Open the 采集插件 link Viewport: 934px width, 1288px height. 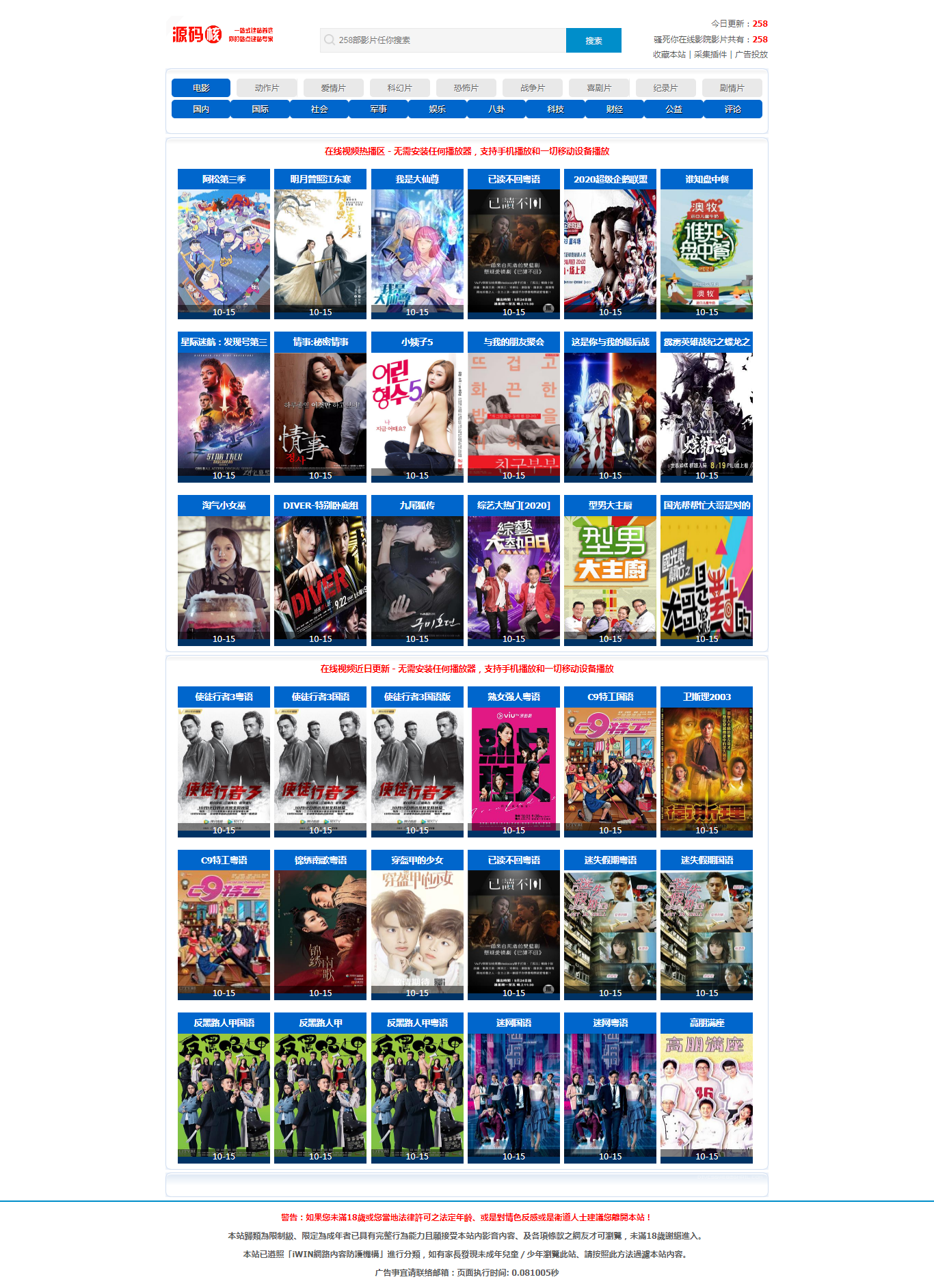710,55
